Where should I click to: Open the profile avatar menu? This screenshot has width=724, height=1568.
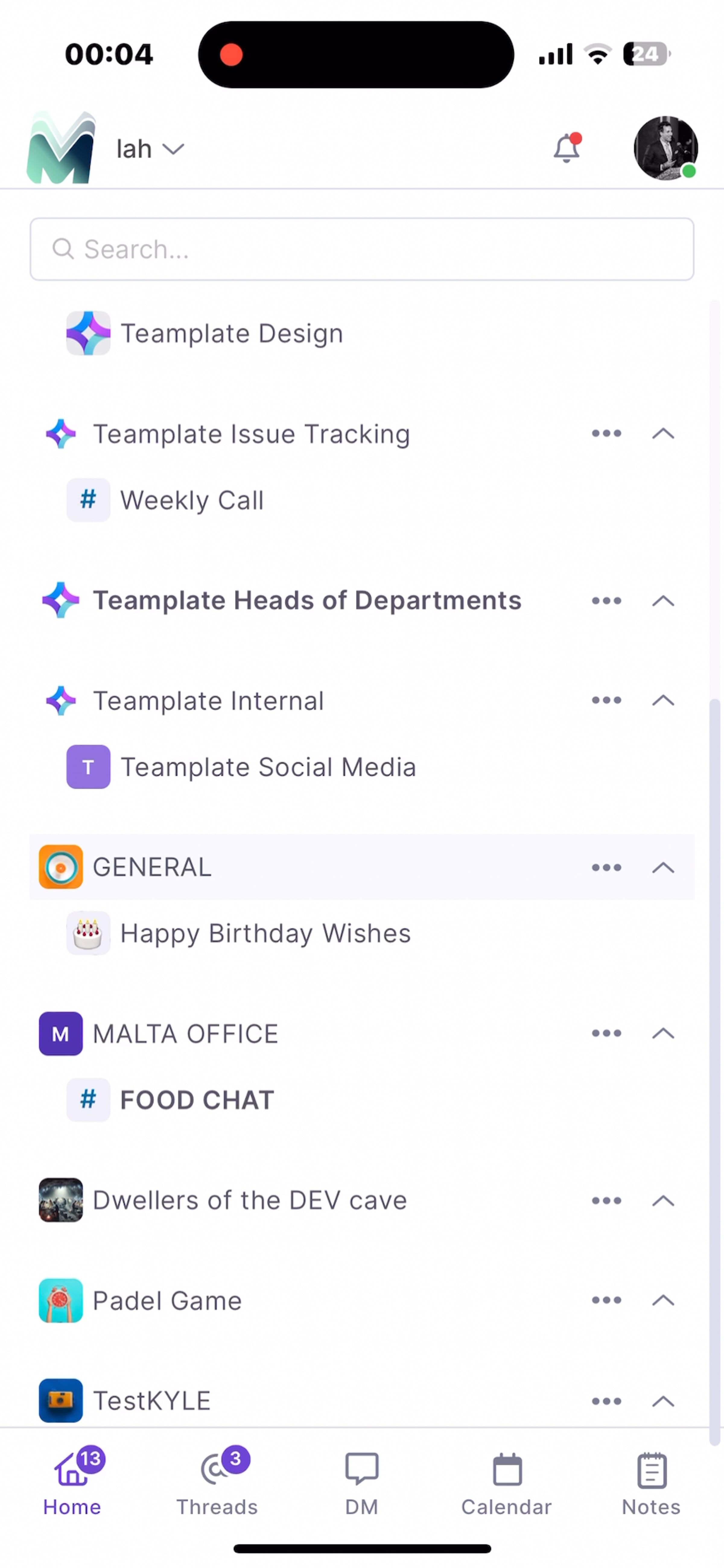[x=665, y=148]
